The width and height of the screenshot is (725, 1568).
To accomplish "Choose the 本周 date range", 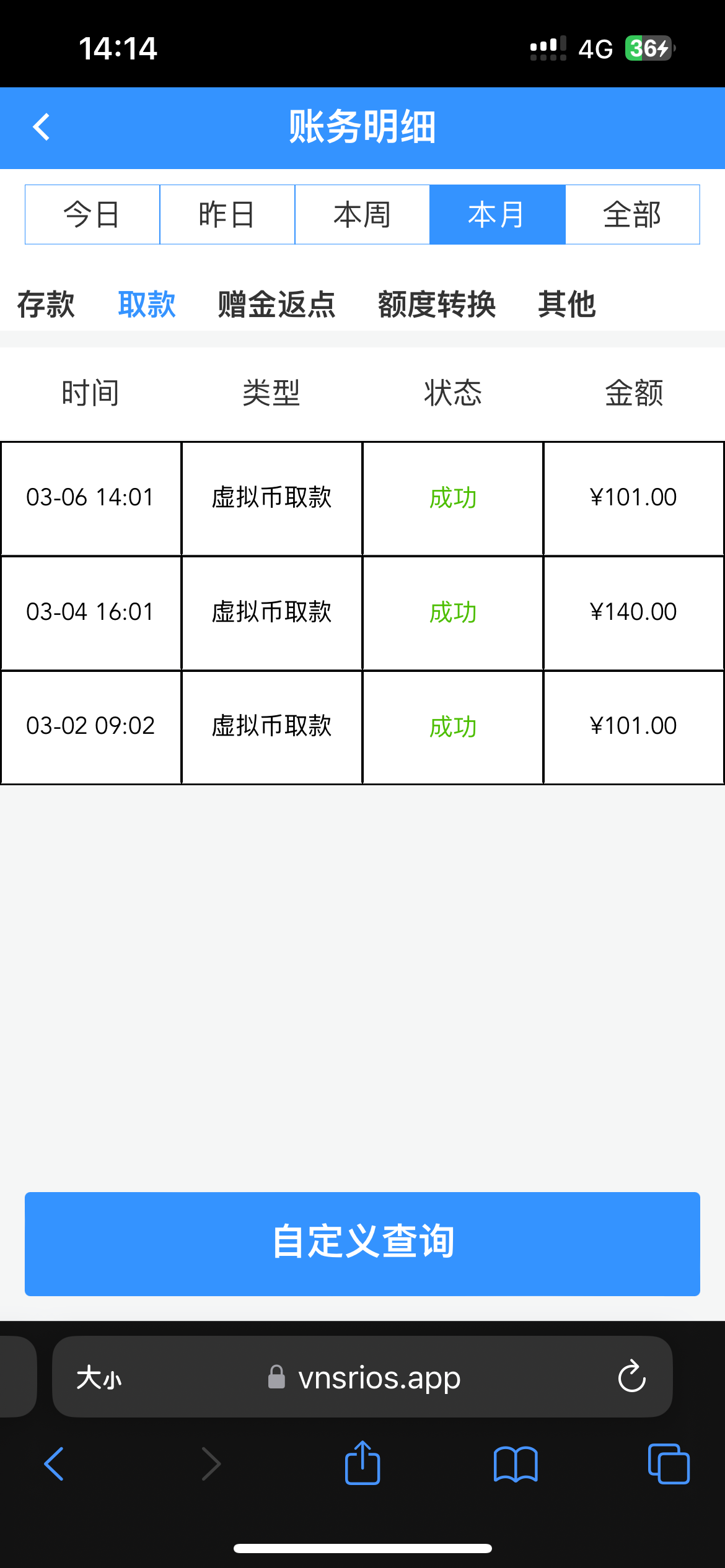I will point(362,215).
